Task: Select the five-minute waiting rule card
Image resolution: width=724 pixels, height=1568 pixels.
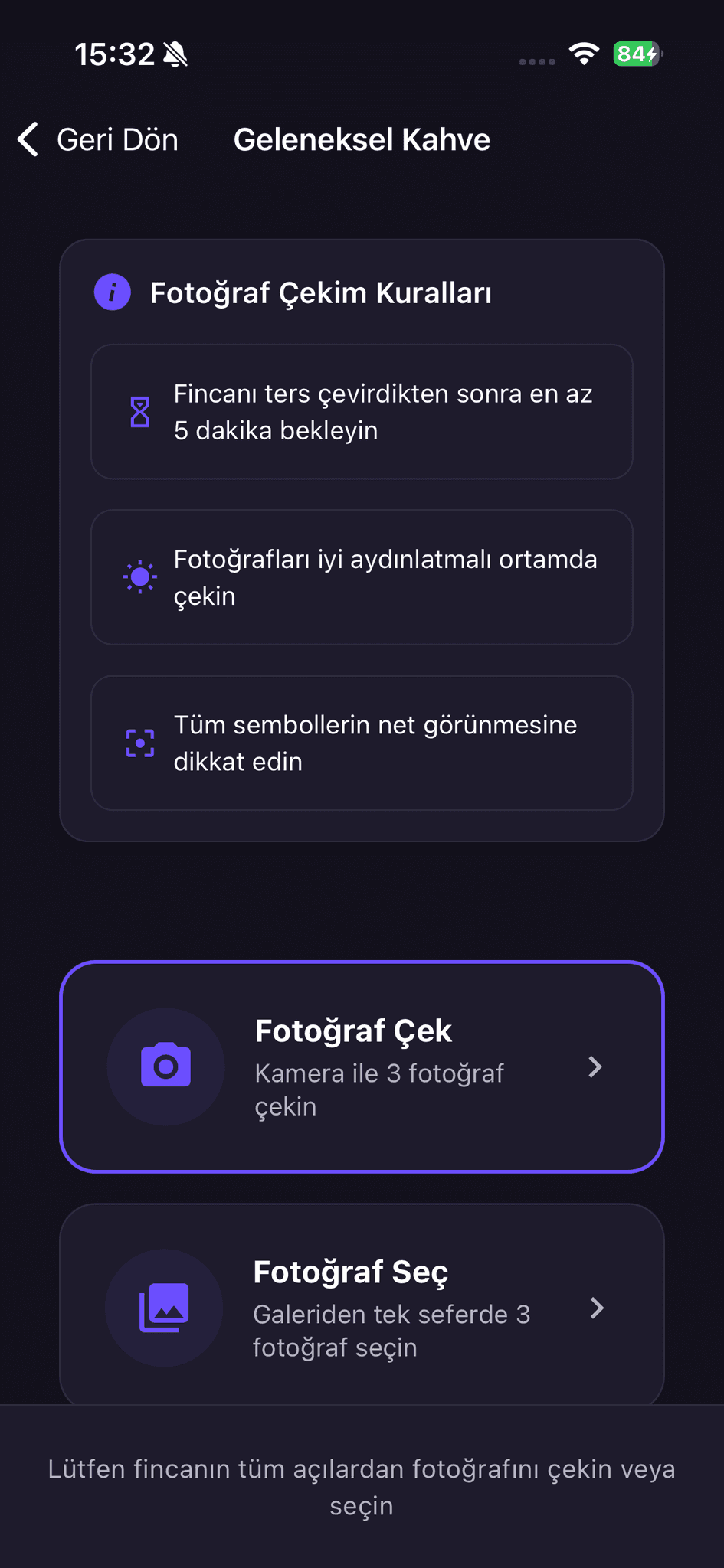Action: pos(362,412)
